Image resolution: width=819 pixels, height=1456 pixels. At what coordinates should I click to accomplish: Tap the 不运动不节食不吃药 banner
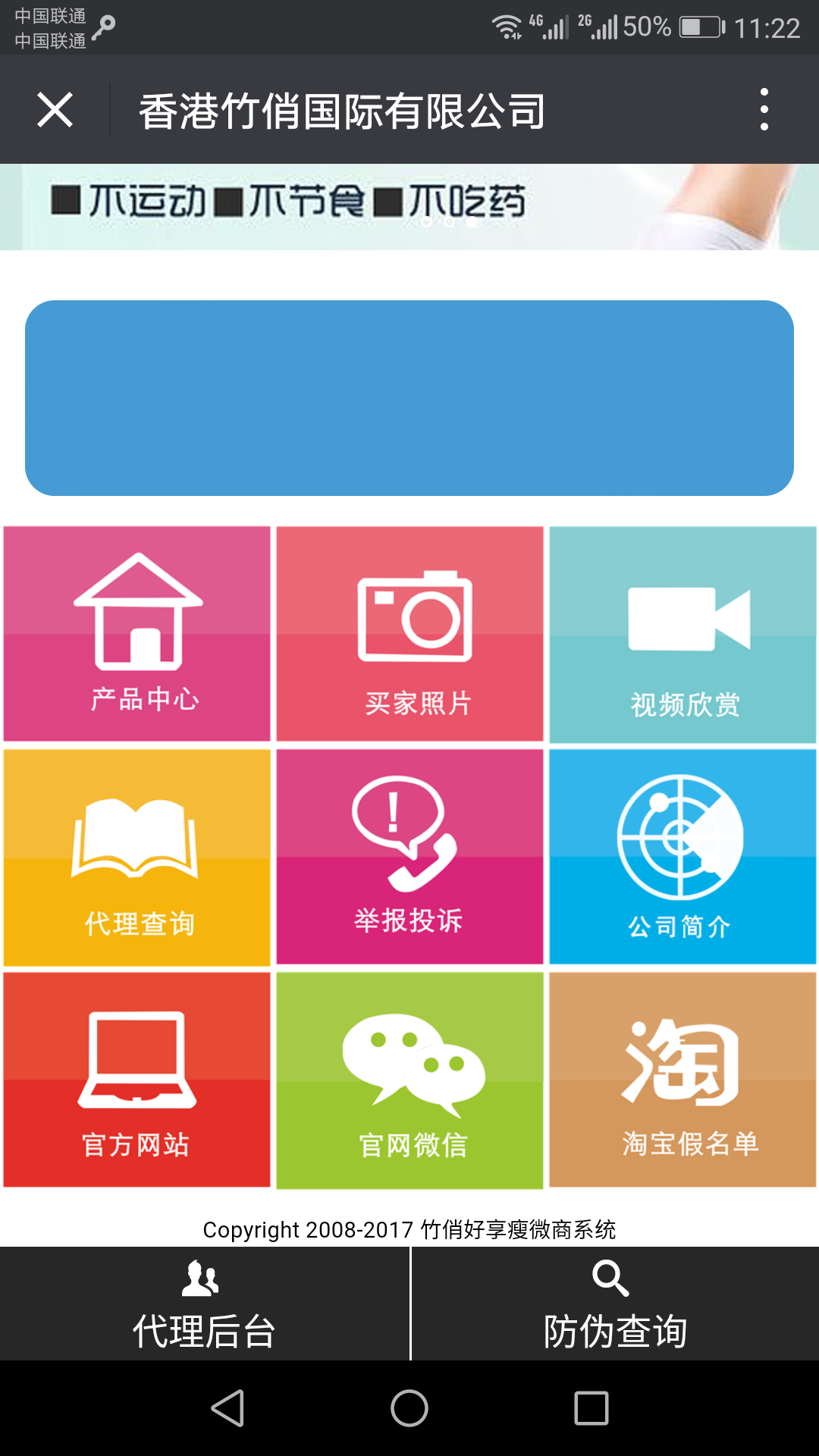409,207
